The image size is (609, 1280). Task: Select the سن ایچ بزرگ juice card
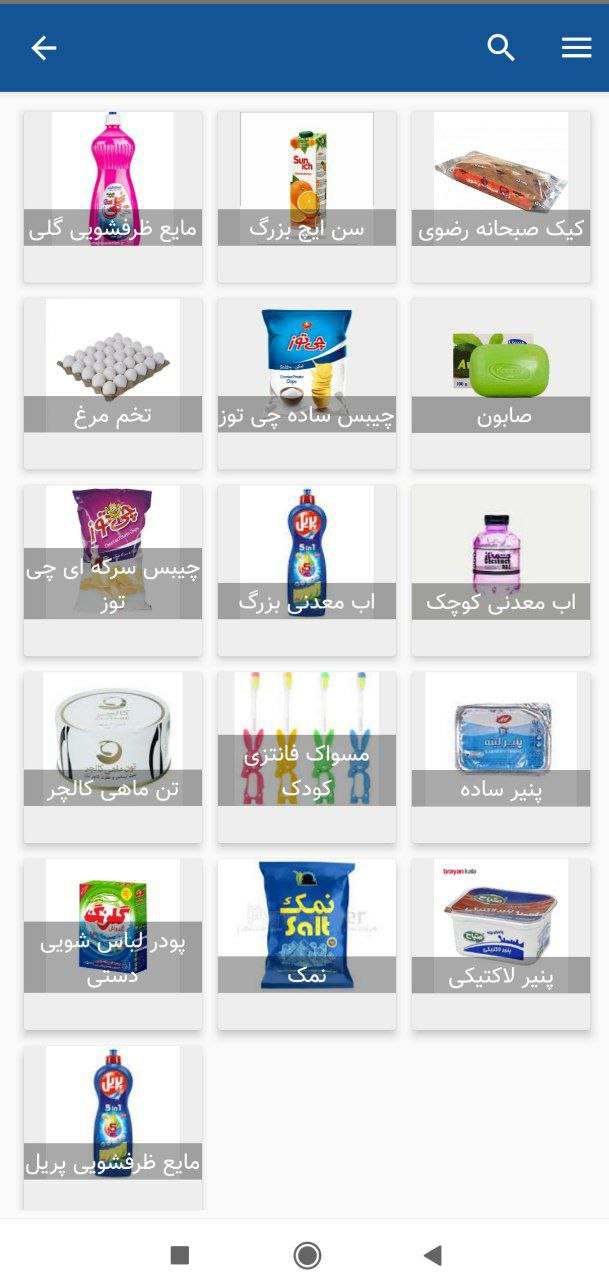coord(306,195)
